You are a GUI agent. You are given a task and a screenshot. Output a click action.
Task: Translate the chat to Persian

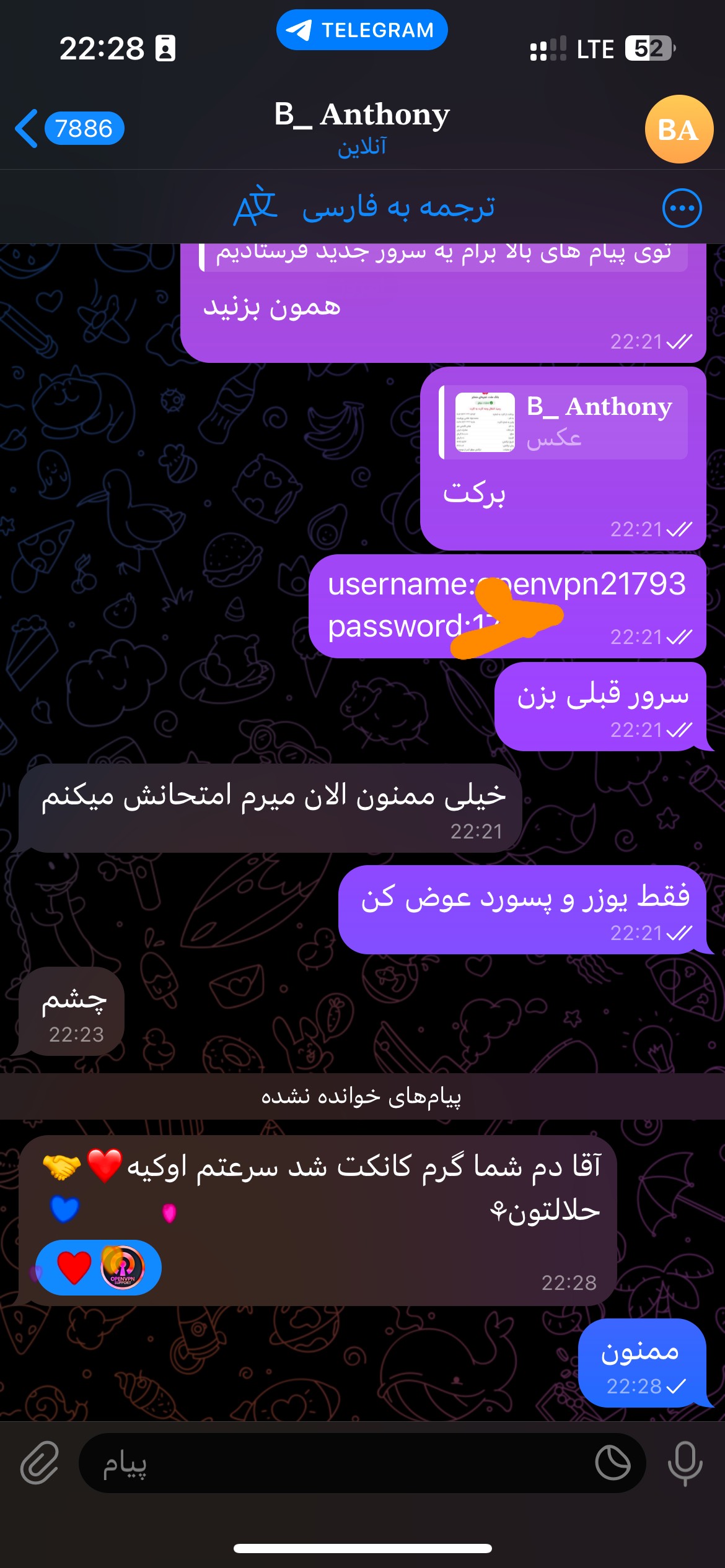(x=366, y=207)
